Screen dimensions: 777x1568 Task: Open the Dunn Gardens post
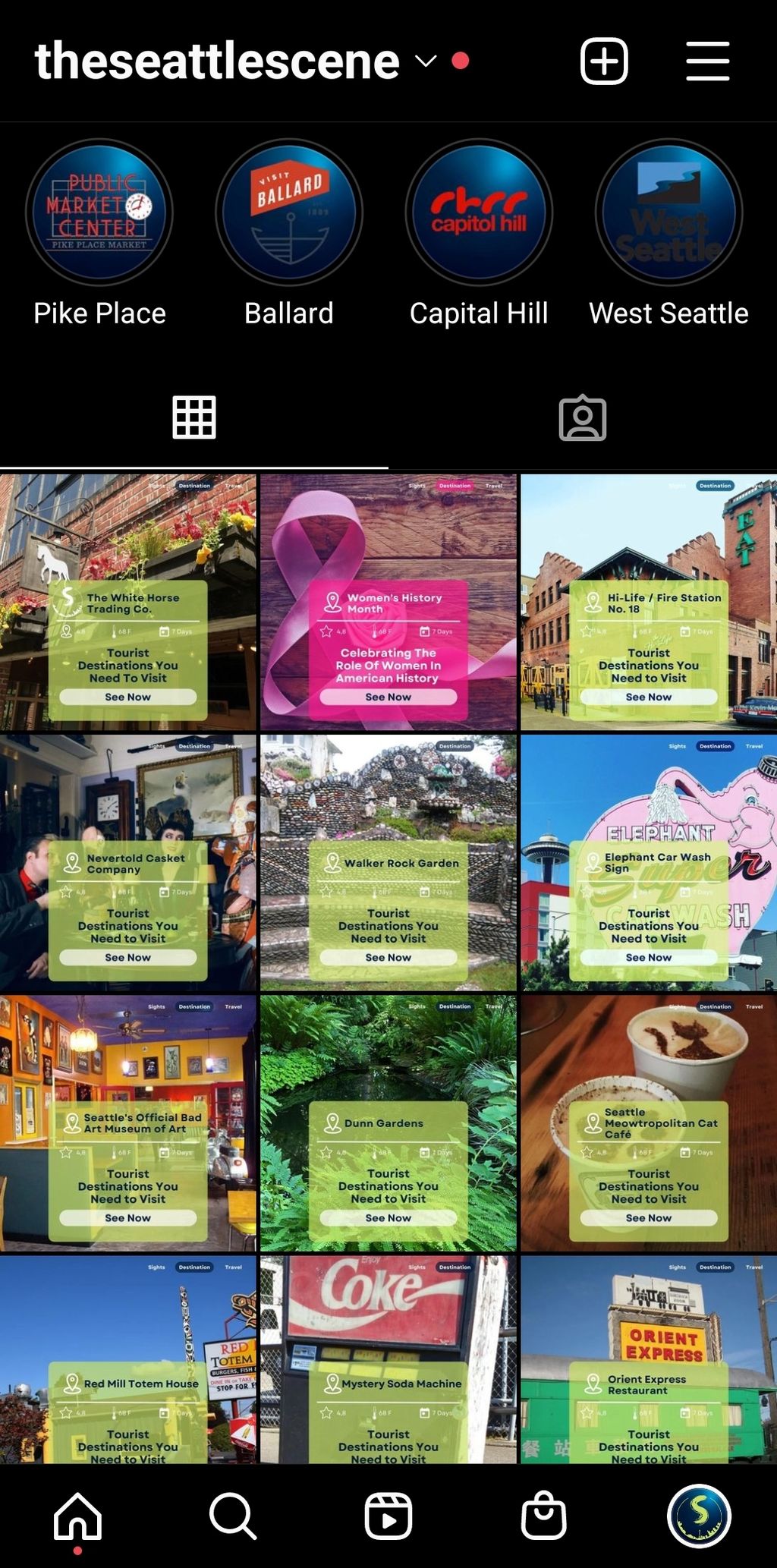(388, 1122)
